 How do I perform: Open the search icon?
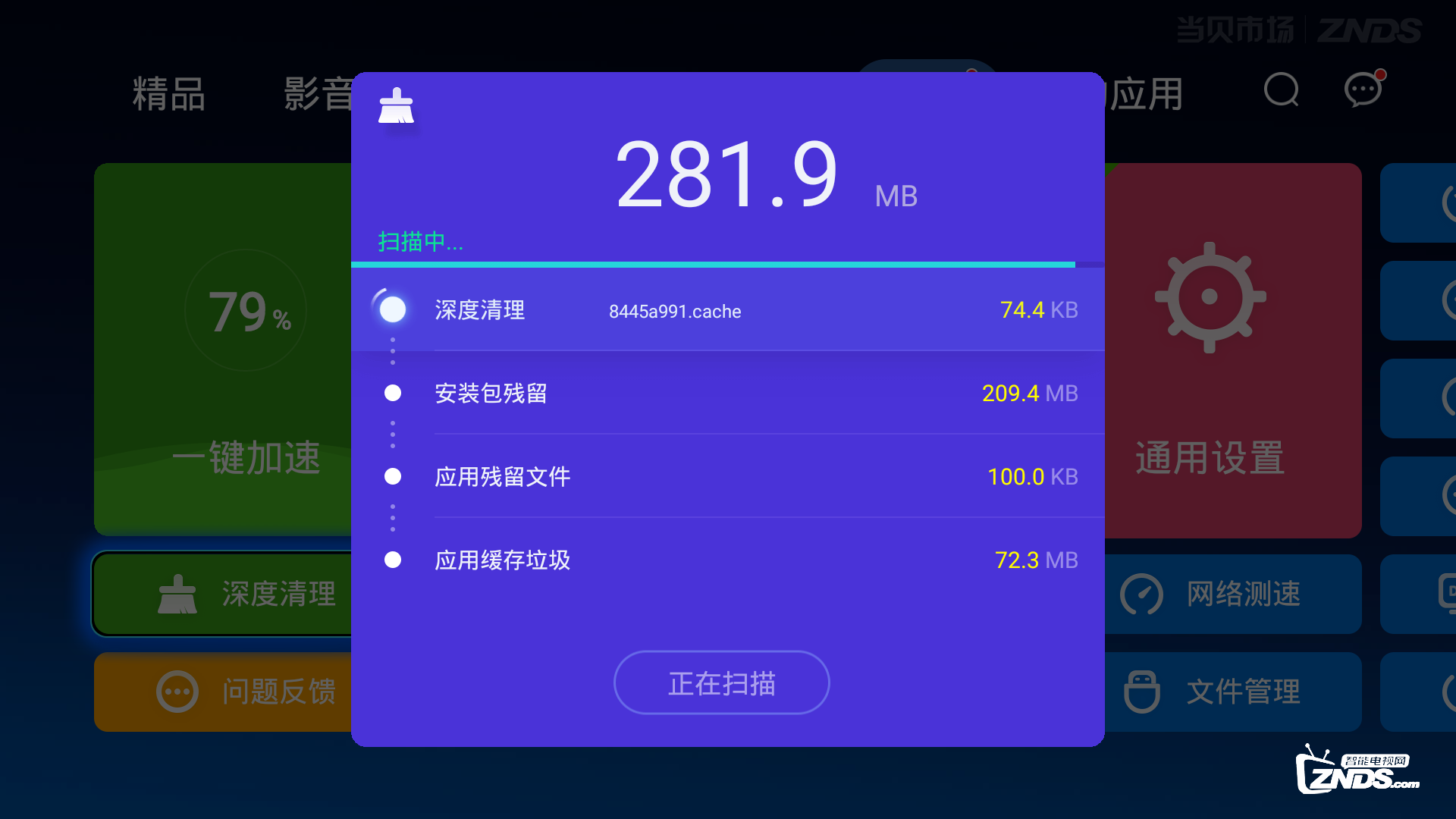(1282, 91)
